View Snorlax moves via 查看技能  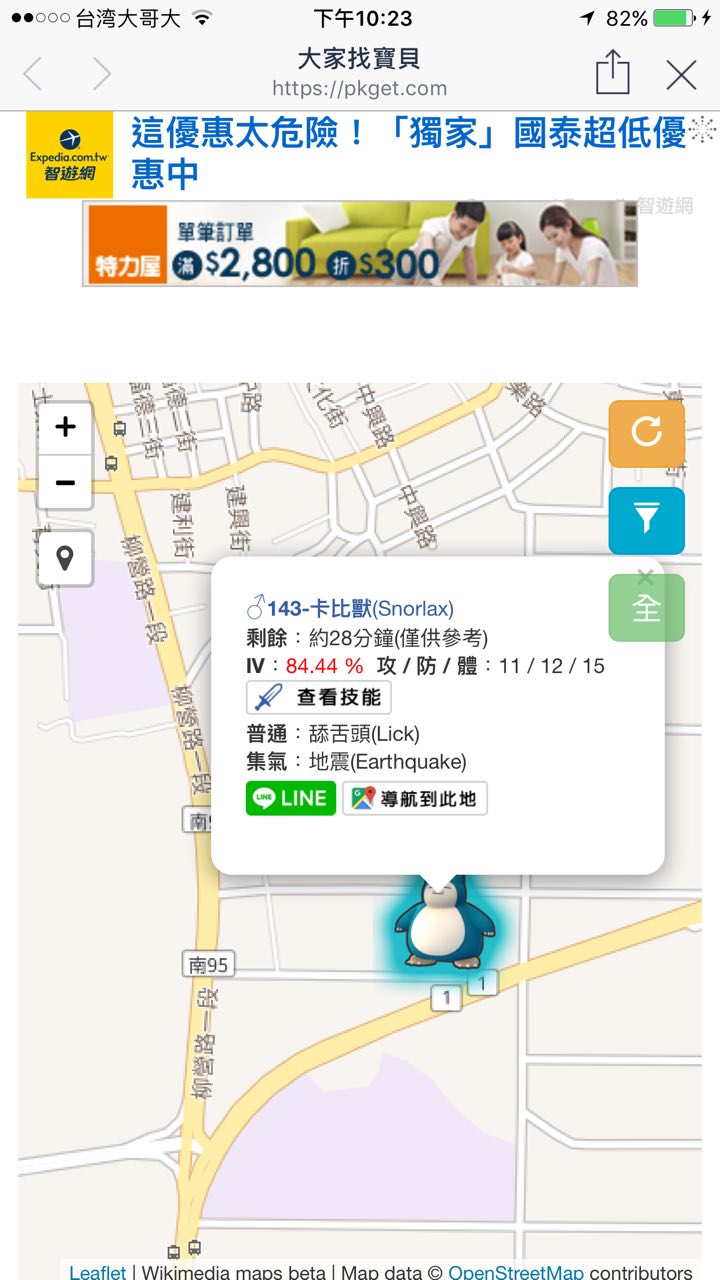pos(319,697)
